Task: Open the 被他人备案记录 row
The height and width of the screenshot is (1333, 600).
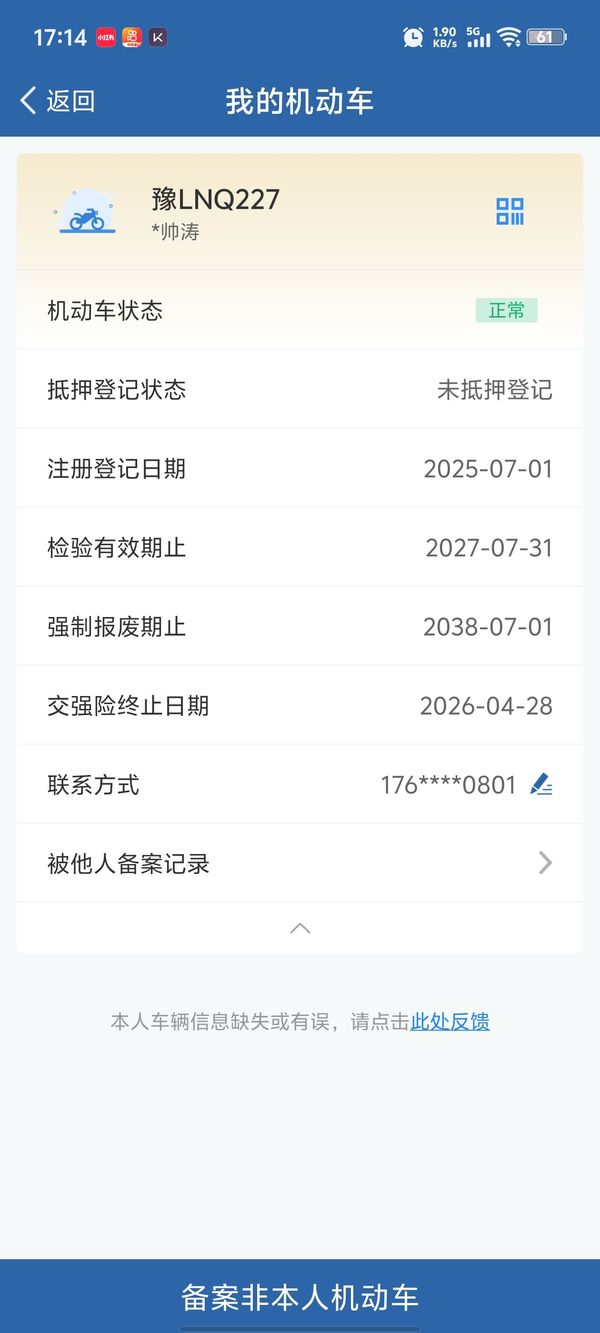Action: click(x=300, y=863)
